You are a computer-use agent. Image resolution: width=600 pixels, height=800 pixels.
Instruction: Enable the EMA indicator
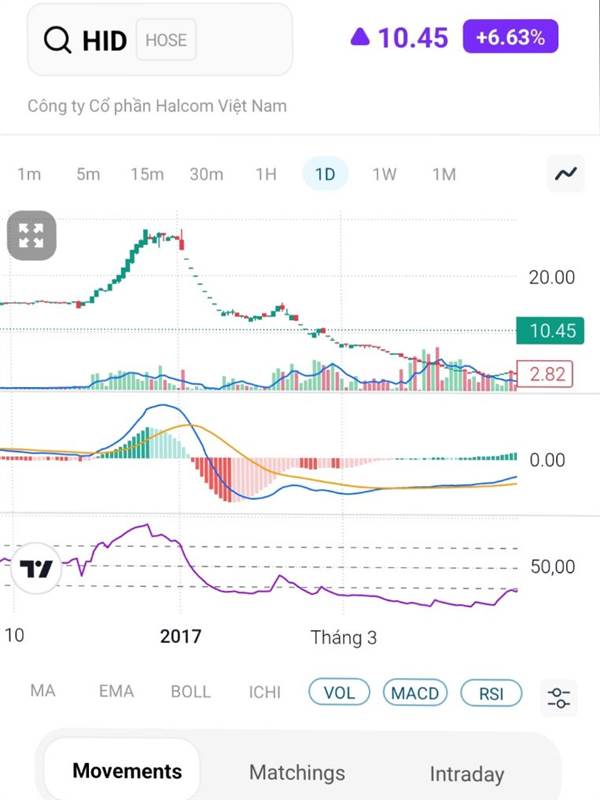116,691
